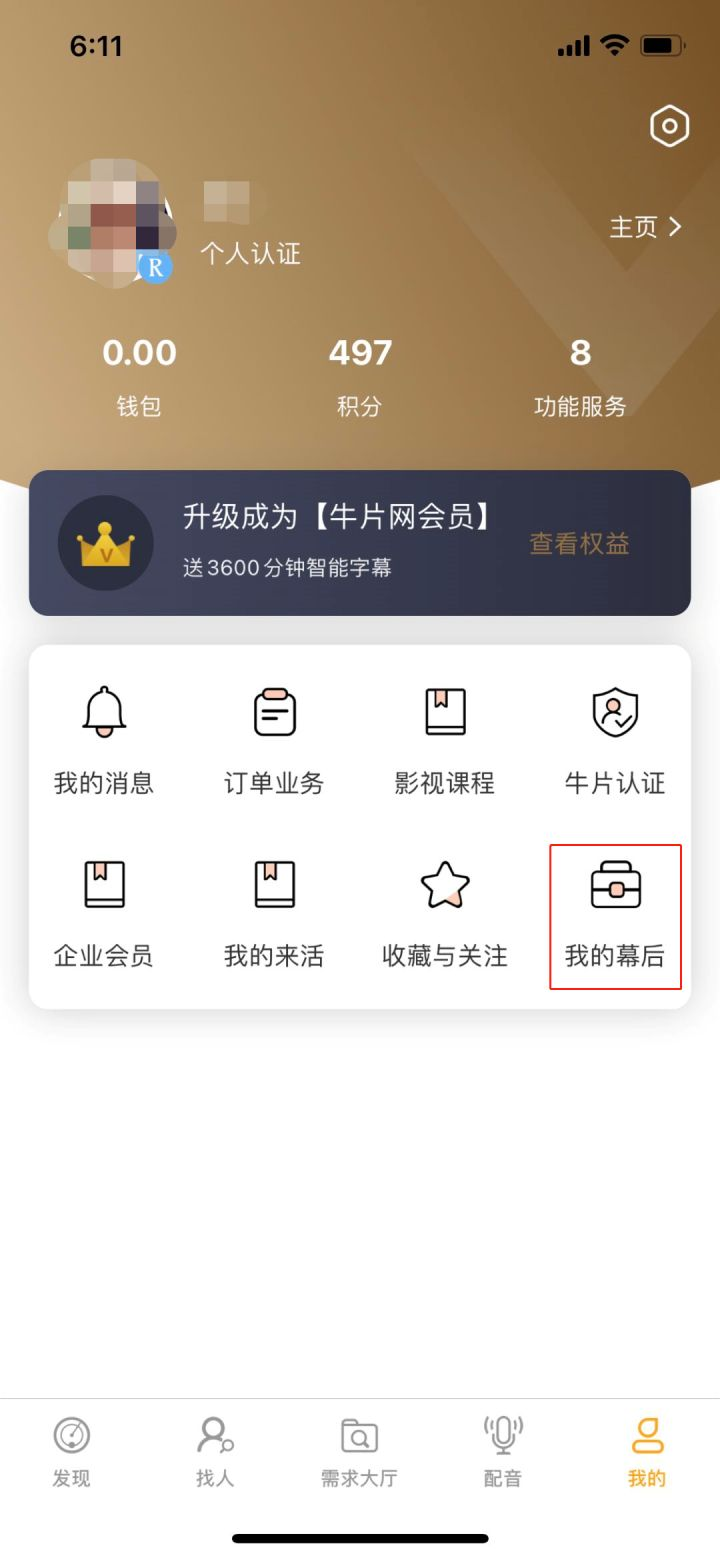Open the settings hexagon icon

tap(669, 126)
